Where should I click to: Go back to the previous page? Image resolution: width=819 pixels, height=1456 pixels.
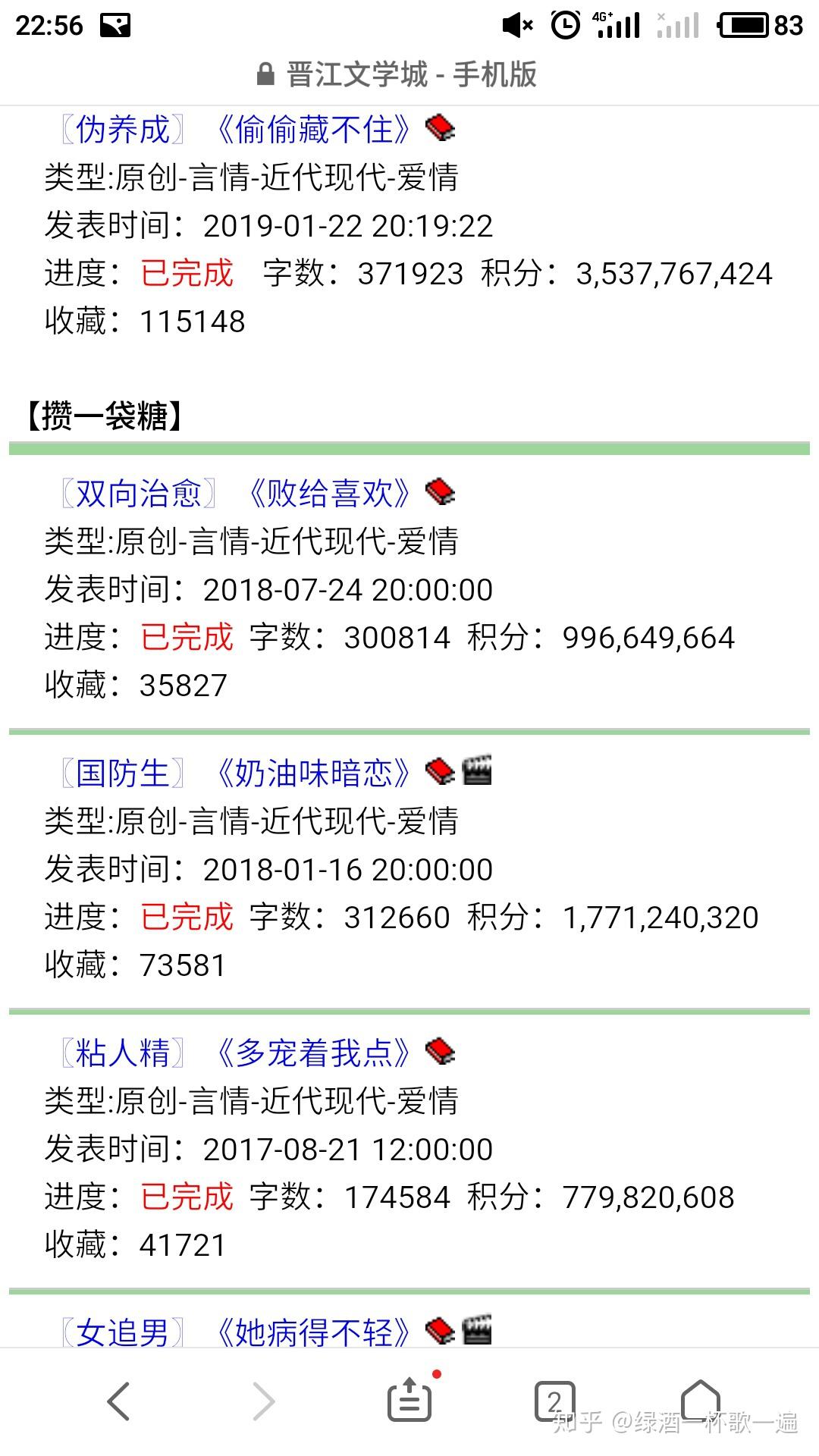pyautogui.click(x=119, y=1401)
